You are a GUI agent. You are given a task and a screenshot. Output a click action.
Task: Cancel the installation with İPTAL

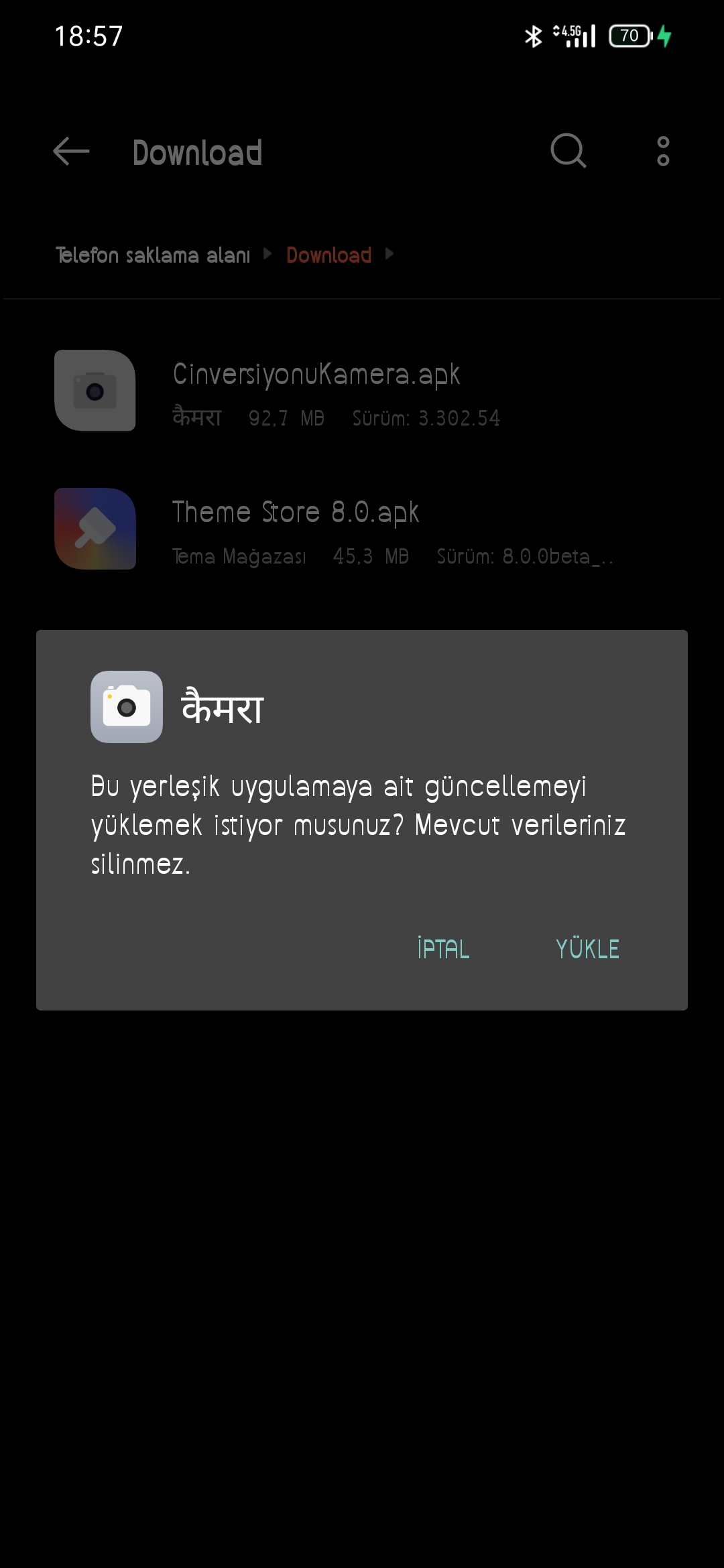(443, 948)
